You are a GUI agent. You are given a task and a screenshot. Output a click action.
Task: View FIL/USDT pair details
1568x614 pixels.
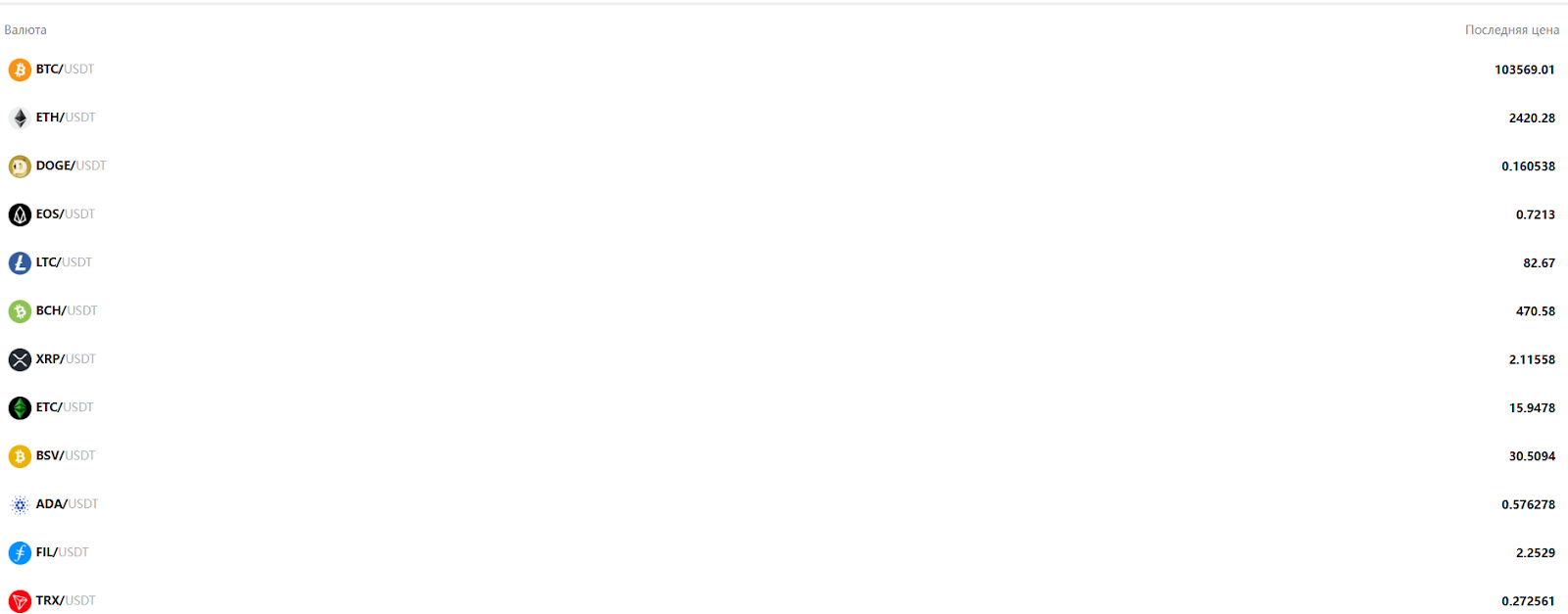pyautogui.click(x=62, y=552)
